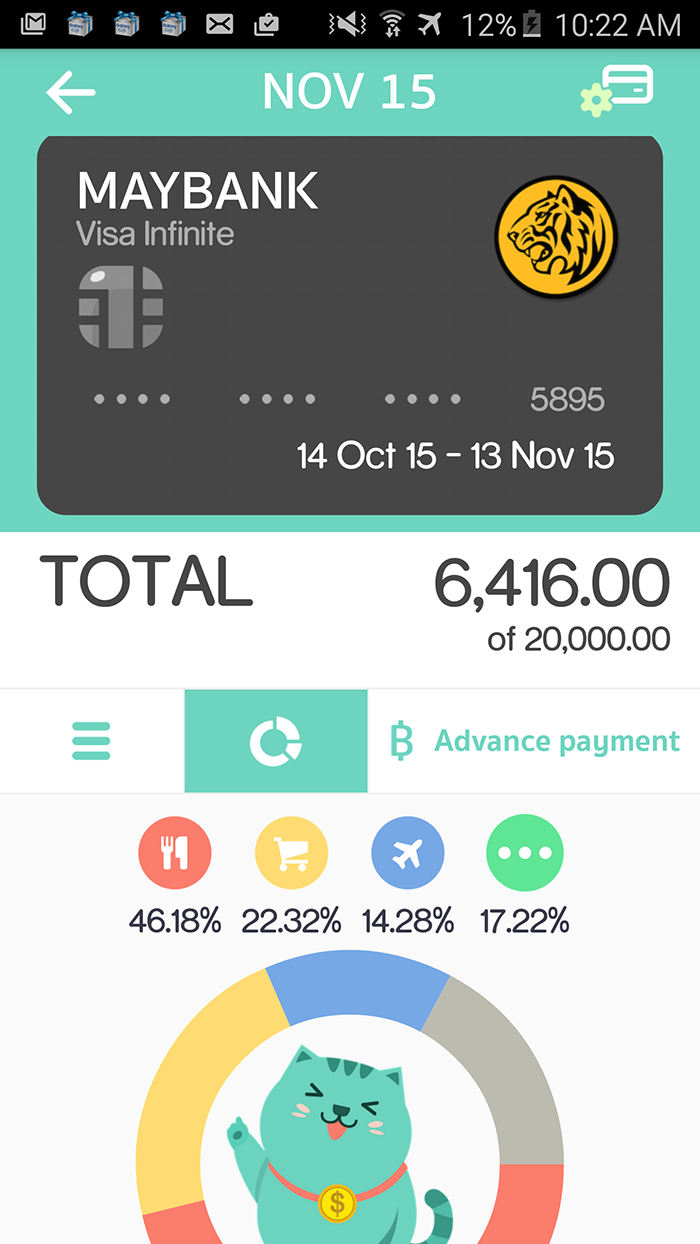
Task: Select the dining category icon
Action: (x=175, y=853)
